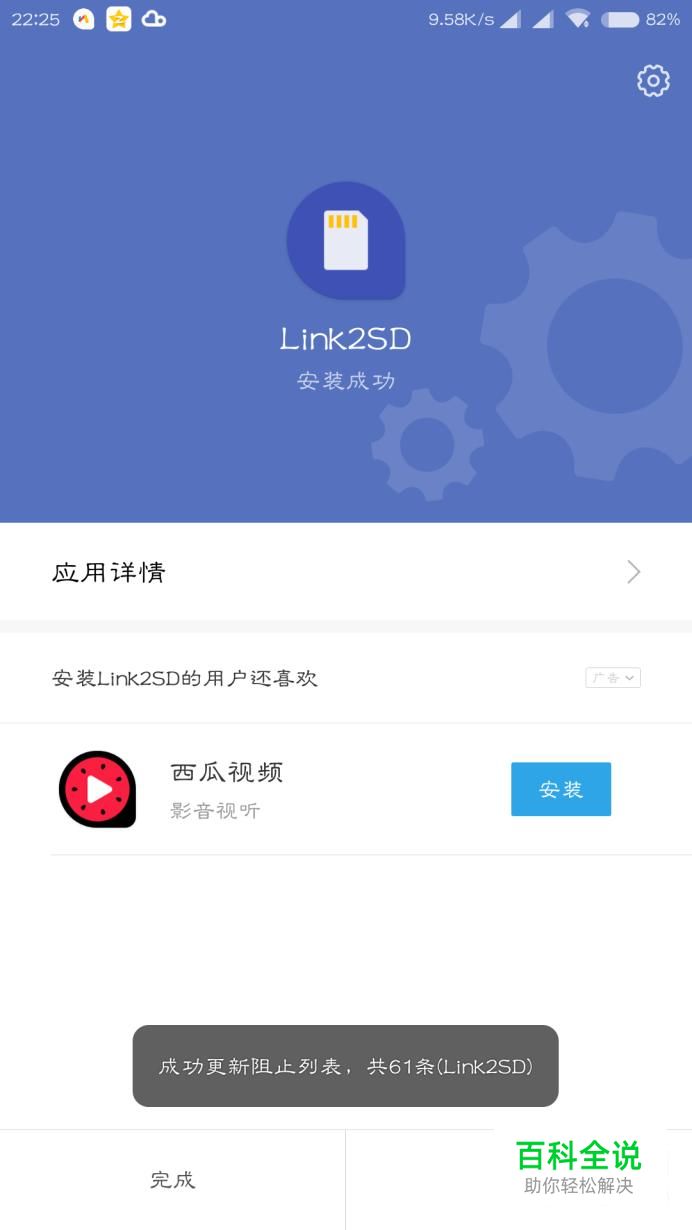This screenshot has width=692, height=1230.
Task: Open the 西瓜视频 app icon
Action: click(97, 789)
